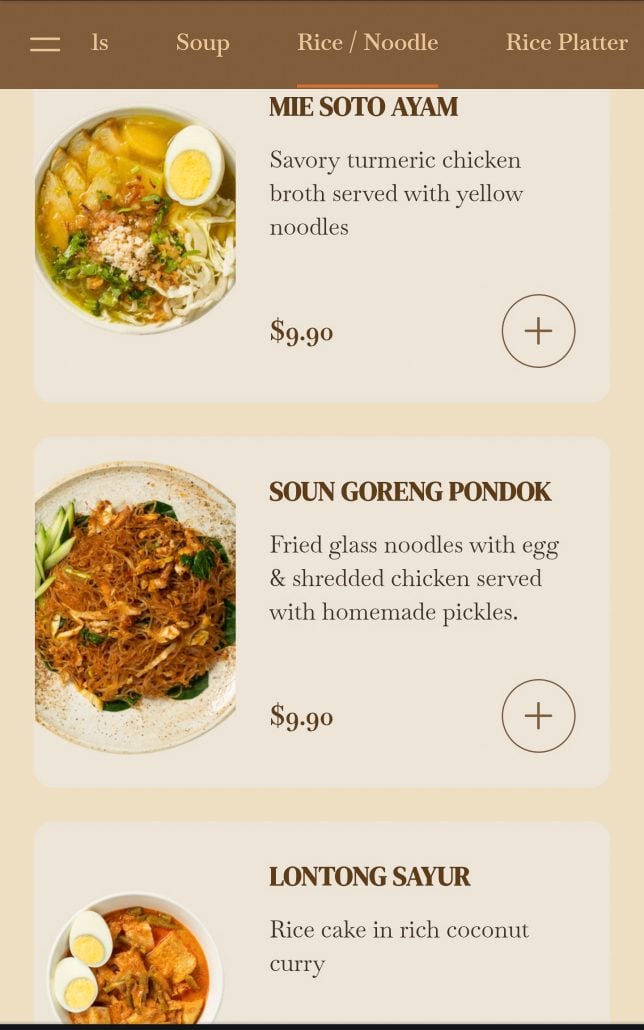Open the Mie Soto Ayam card

[x=363, y=107]
